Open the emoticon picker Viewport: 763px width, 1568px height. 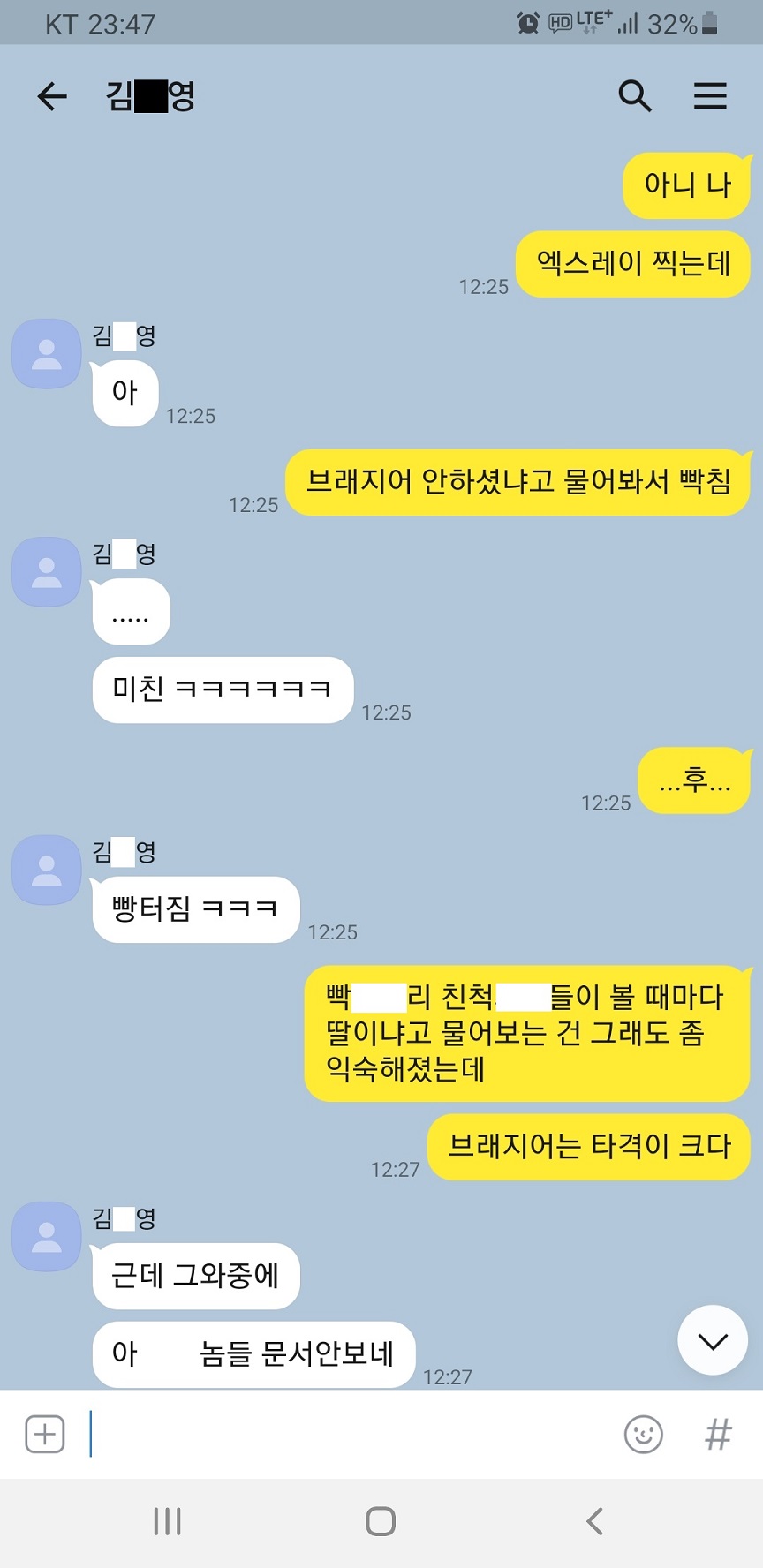tap(643, 1434)
